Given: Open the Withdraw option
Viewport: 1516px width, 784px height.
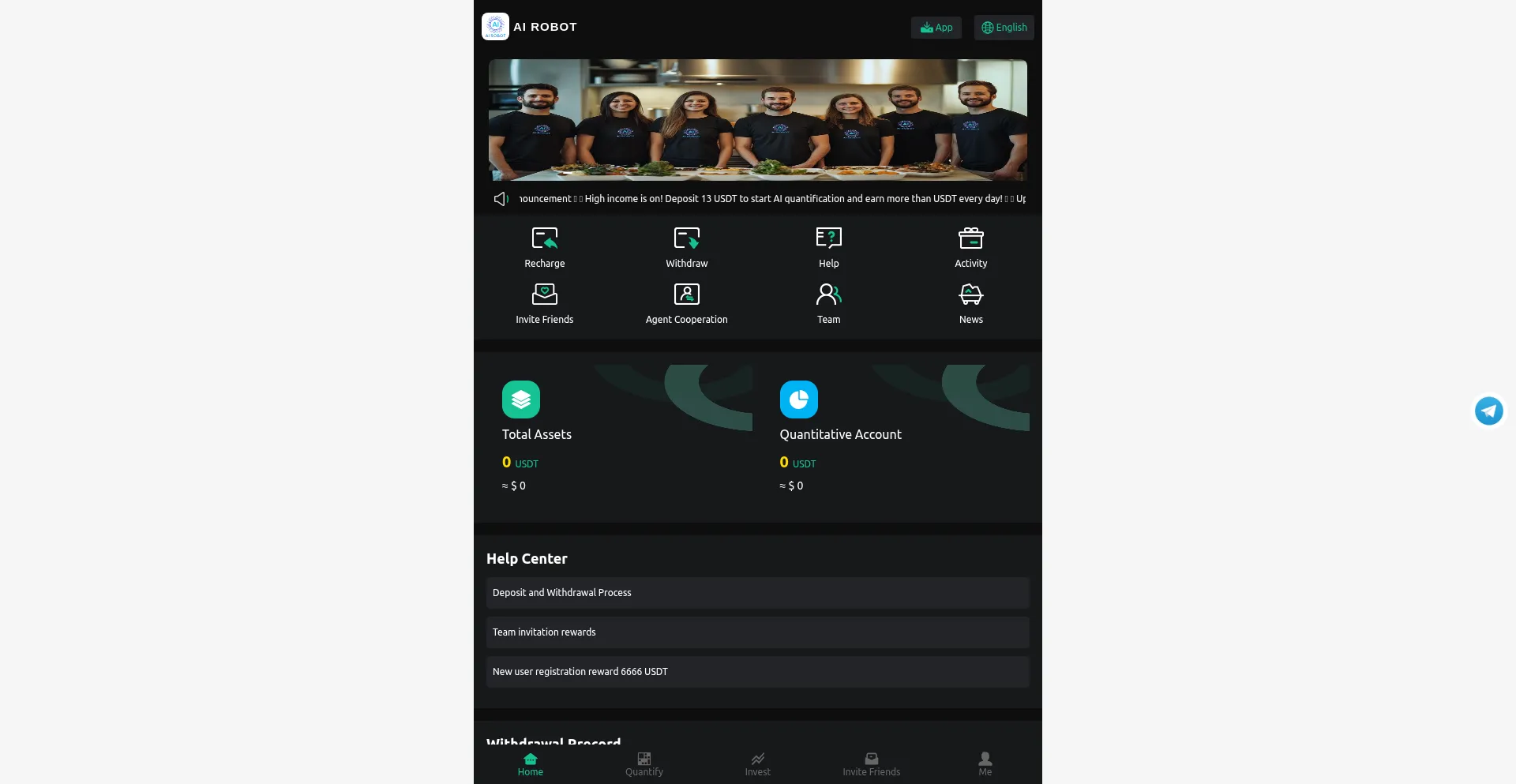Looking at the screenshot, I should (x=686, y=247).
